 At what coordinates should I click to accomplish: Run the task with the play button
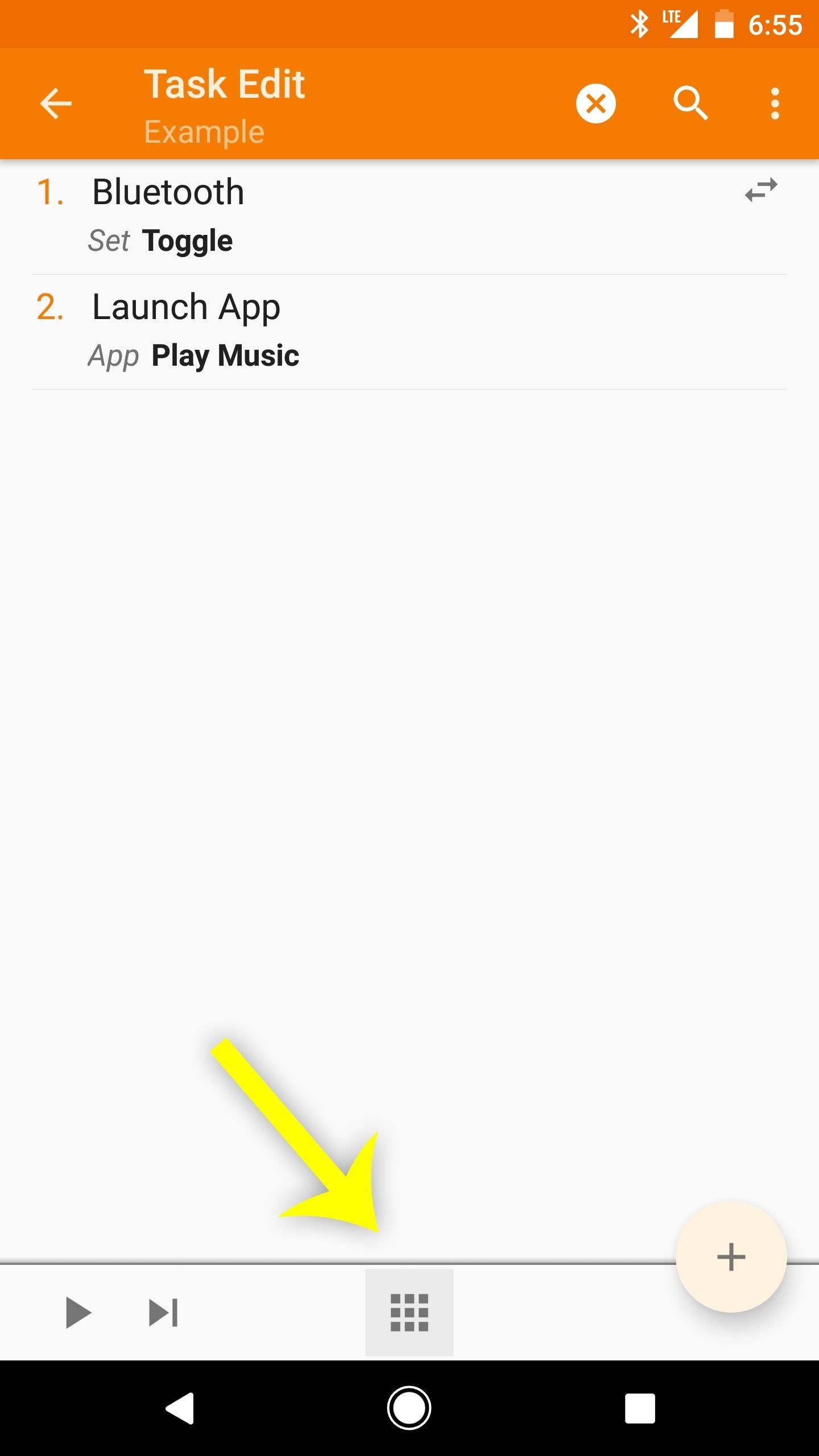[x=78, y=1312]
